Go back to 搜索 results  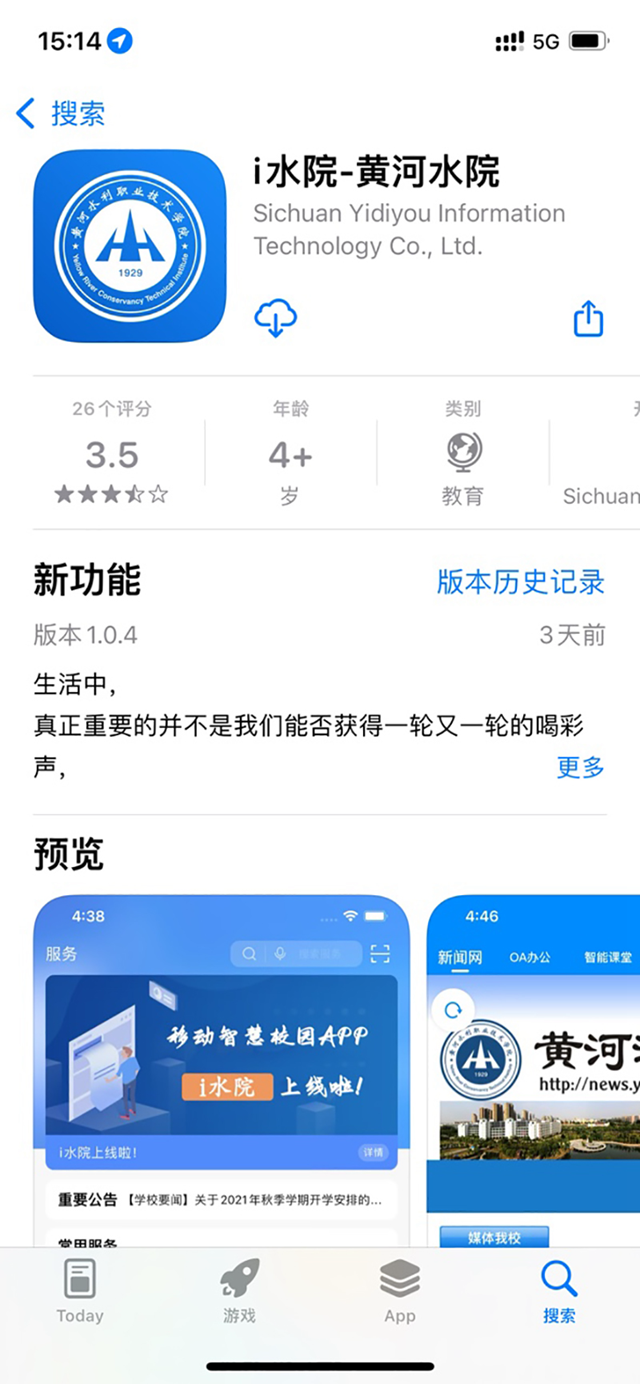pos(62,113)
